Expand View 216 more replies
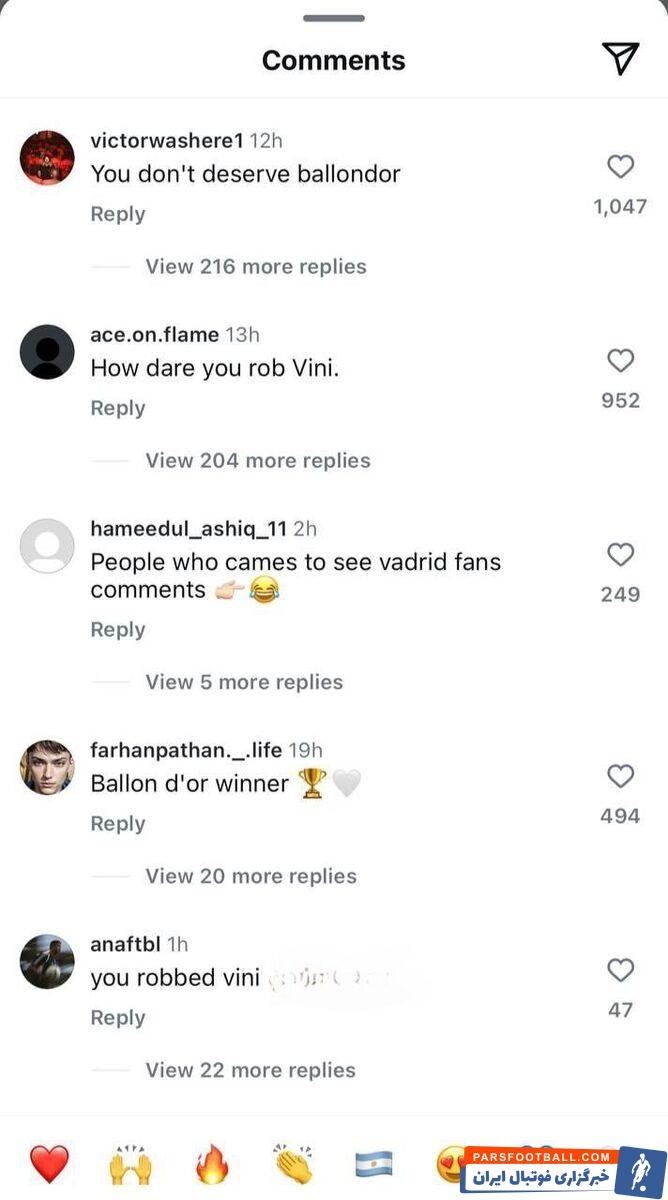668x1200 pixels. (x=256, y=267)
